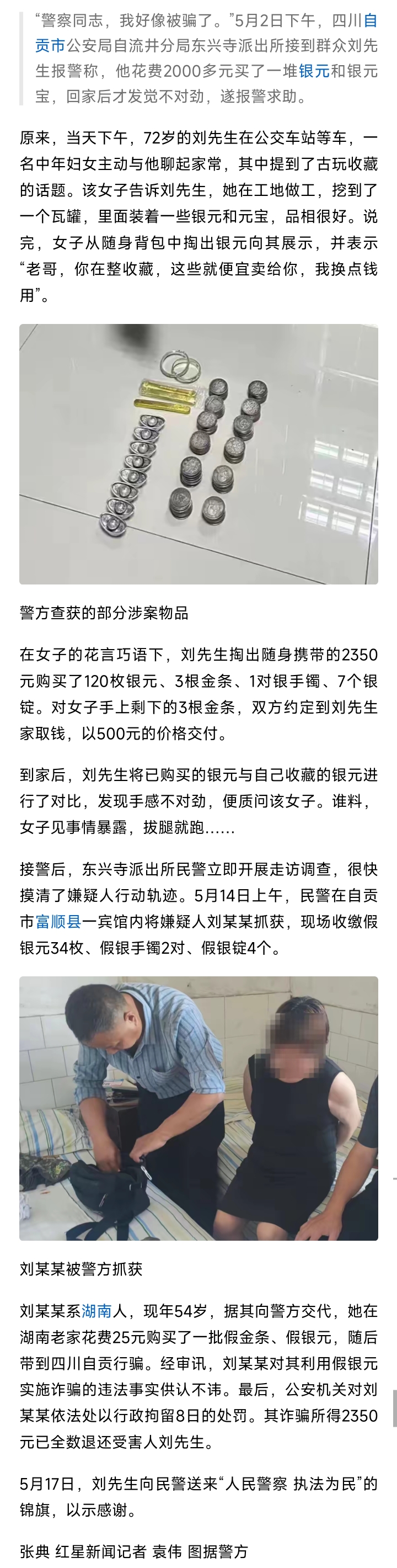Open the 湖南 keyword link
This screenshot has width=397, height=1568.
pyautogui.click(x=97, y=1310)
